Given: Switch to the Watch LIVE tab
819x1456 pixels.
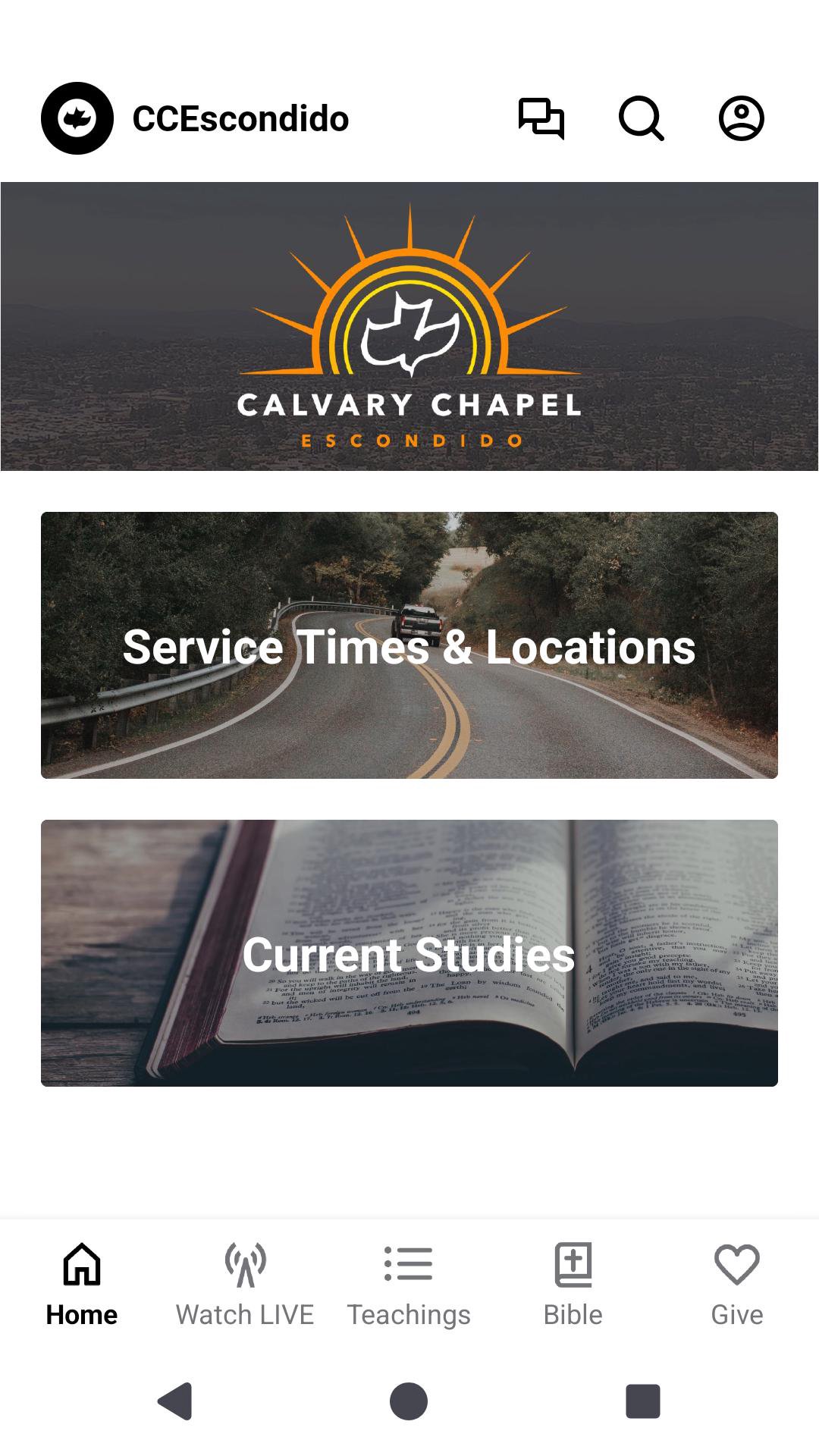Looking at the screenshot, I should click(x=245, y=1285).
